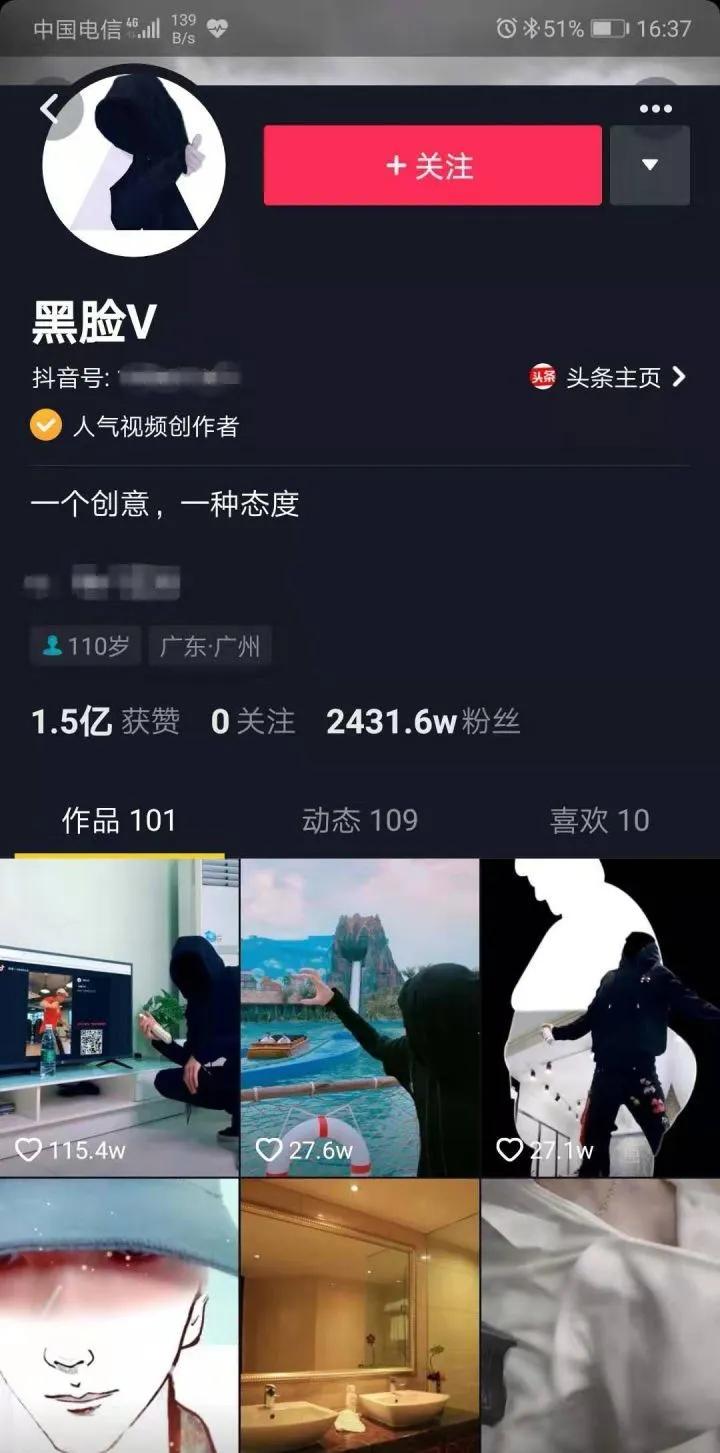Open the 喜欢 10 tab
The width and height of the screenshot is (720, 1453).
(599, 821)
